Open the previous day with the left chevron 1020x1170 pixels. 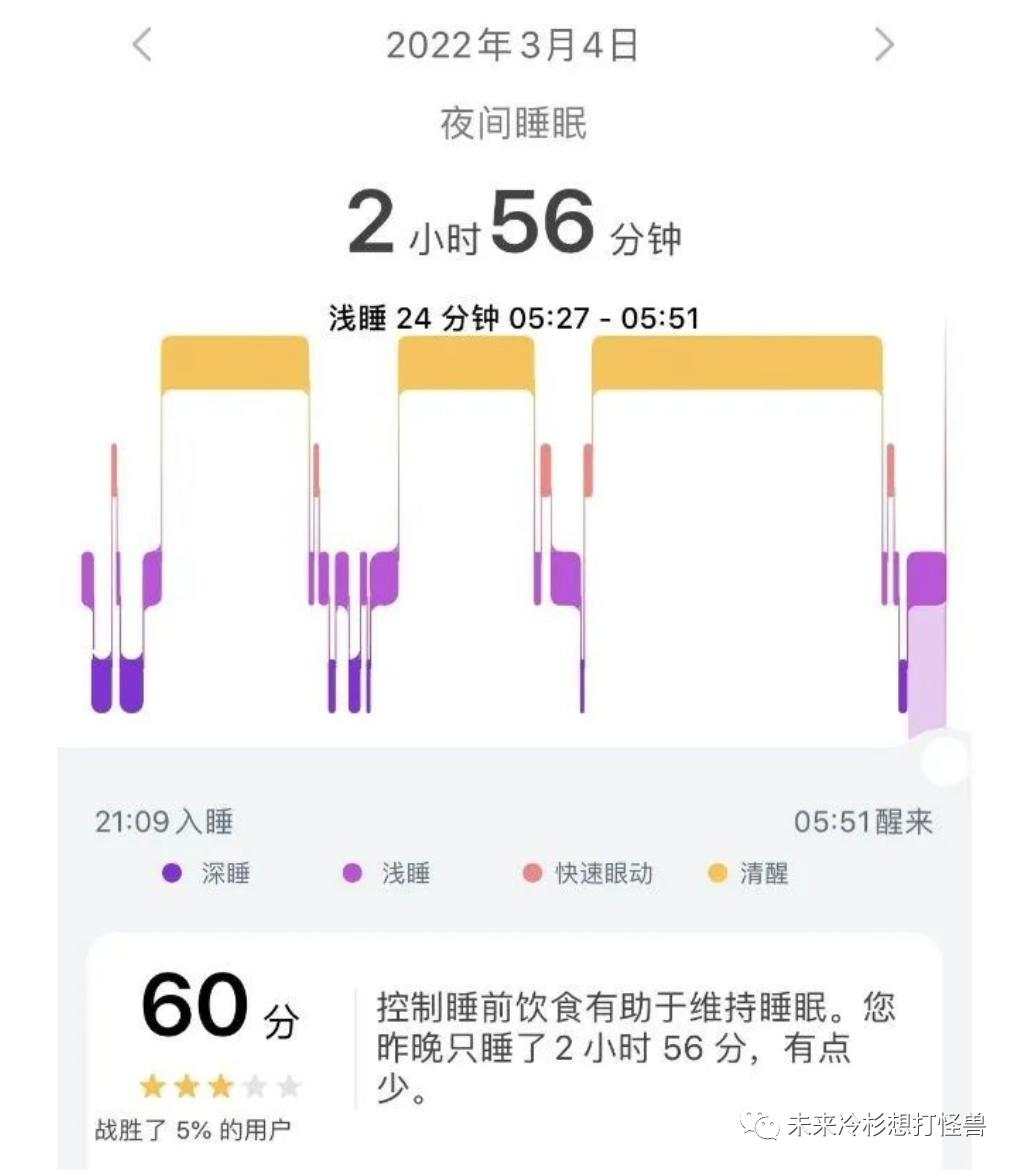point(141,45)
